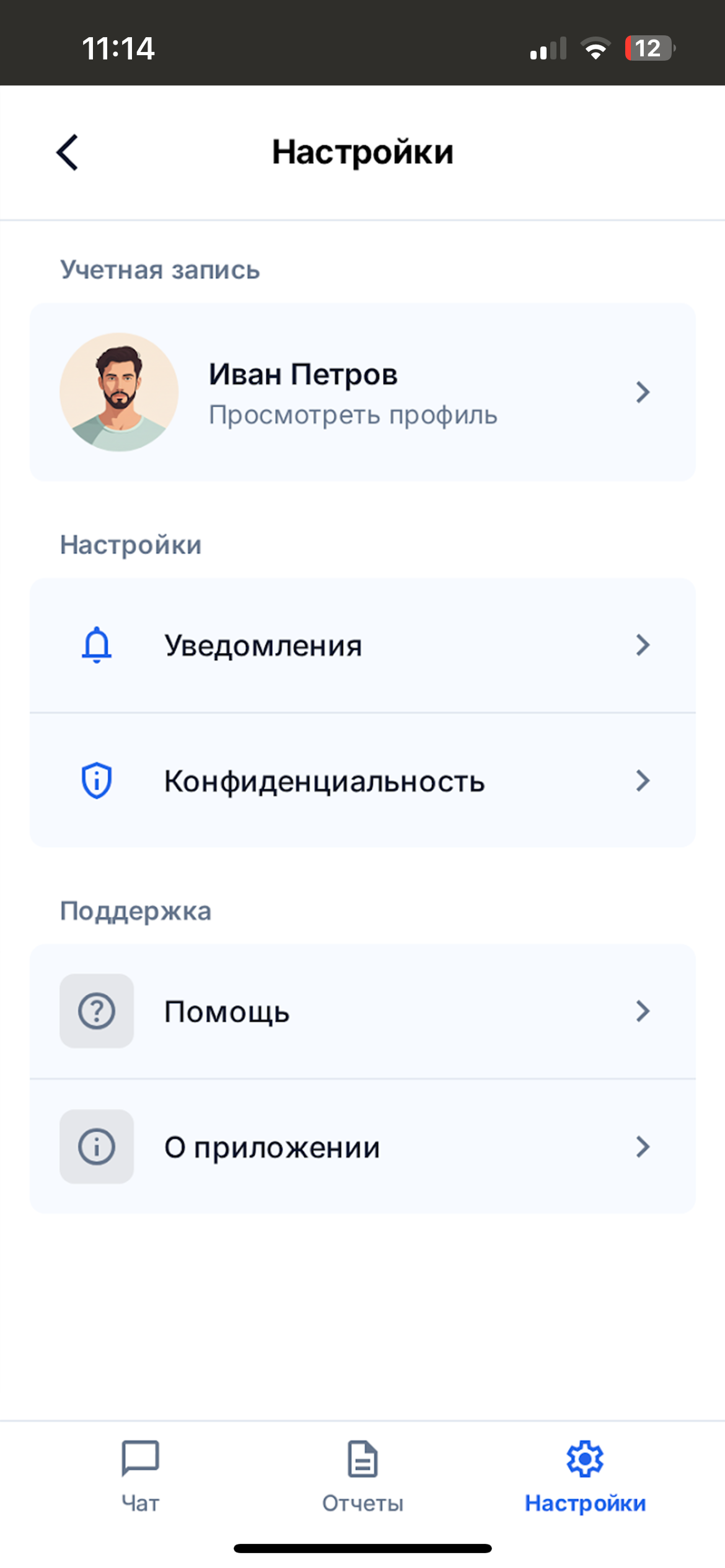This screenshot has width=725, height=1568.
Task: Open О приложении info
Action: tap(362, 1147)
